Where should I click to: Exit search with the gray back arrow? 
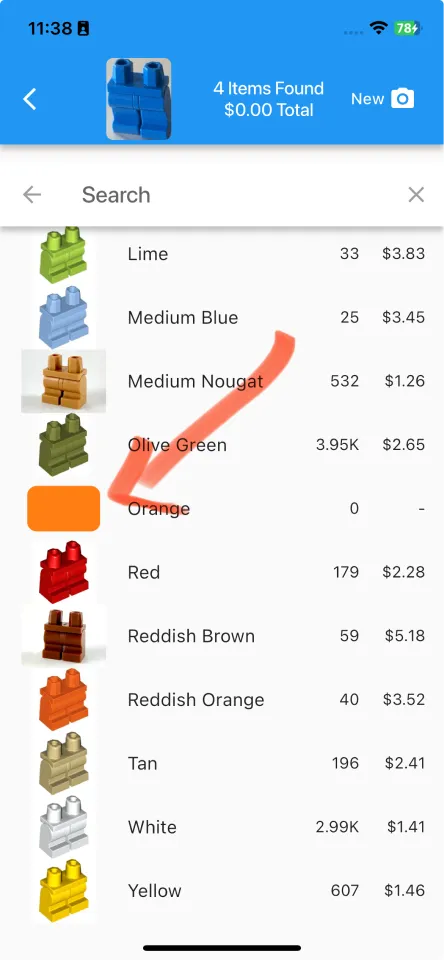click(32, 195)
